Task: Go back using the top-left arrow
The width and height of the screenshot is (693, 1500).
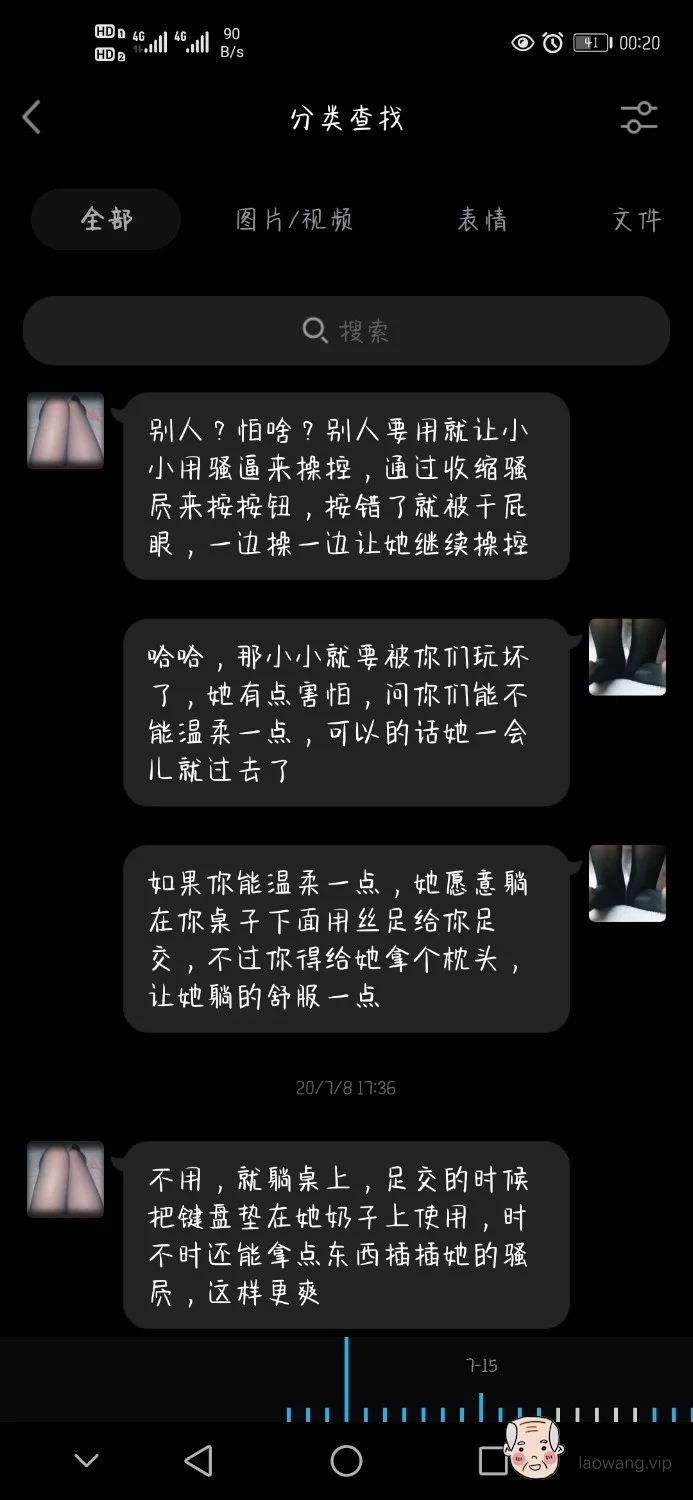Action: [31, 118]
